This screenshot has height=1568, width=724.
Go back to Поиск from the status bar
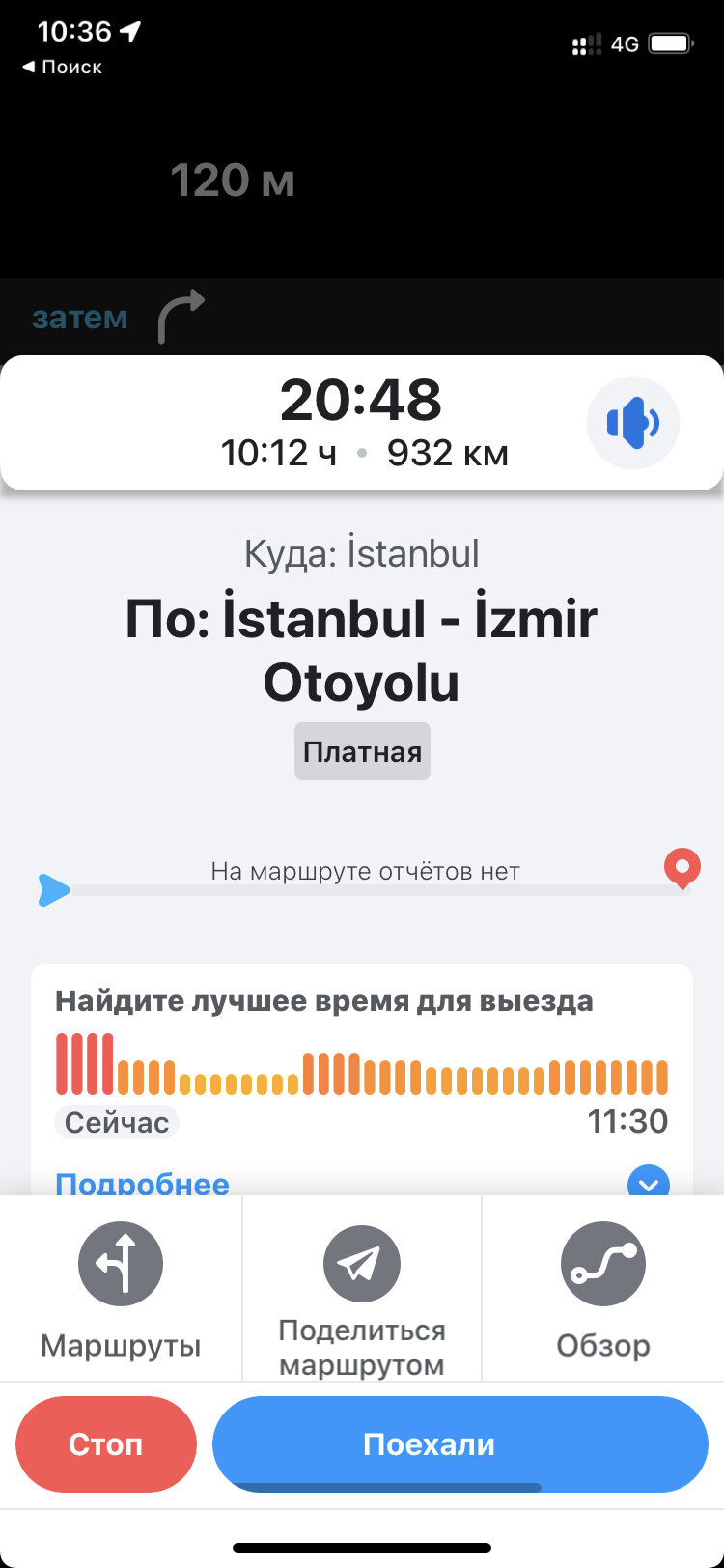[x=62, y=67]
